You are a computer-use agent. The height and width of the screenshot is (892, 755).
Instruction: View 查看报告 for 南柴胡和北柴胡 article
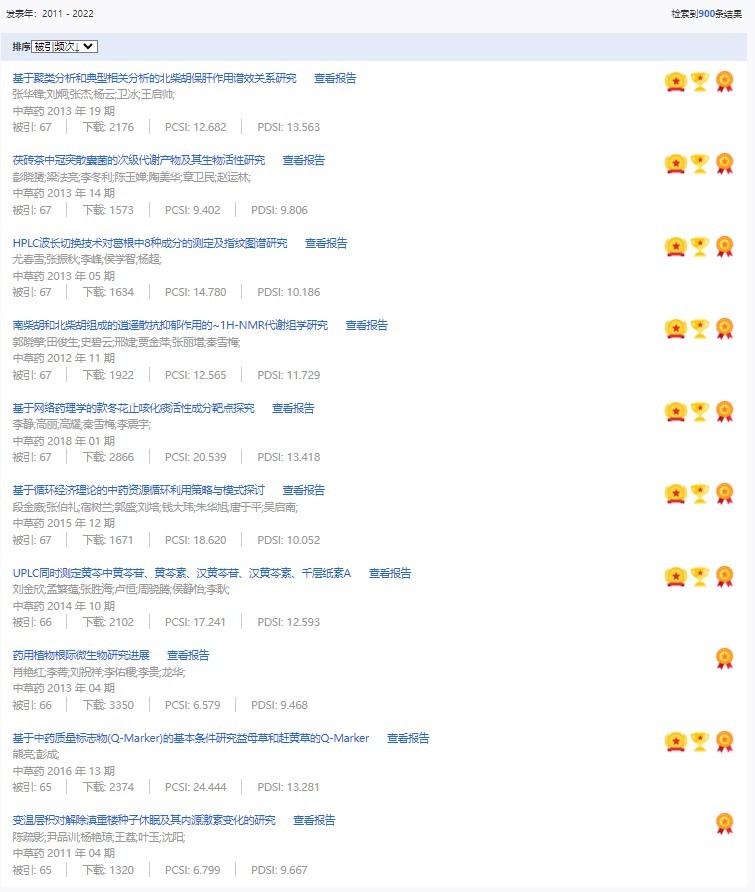[x=366, y=325]
